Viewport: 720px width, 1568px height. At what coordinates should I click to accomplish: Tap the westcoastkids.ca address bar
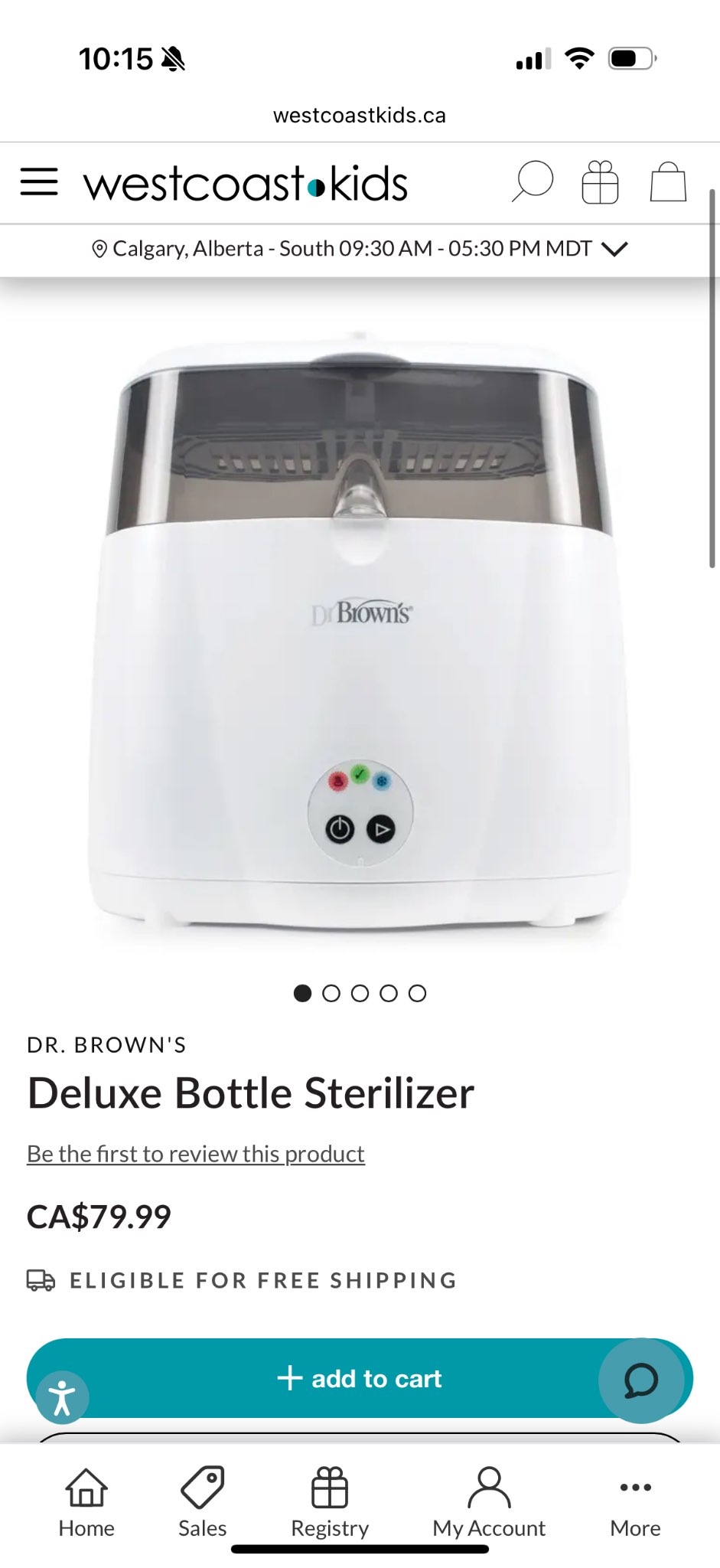coord(360,116)
